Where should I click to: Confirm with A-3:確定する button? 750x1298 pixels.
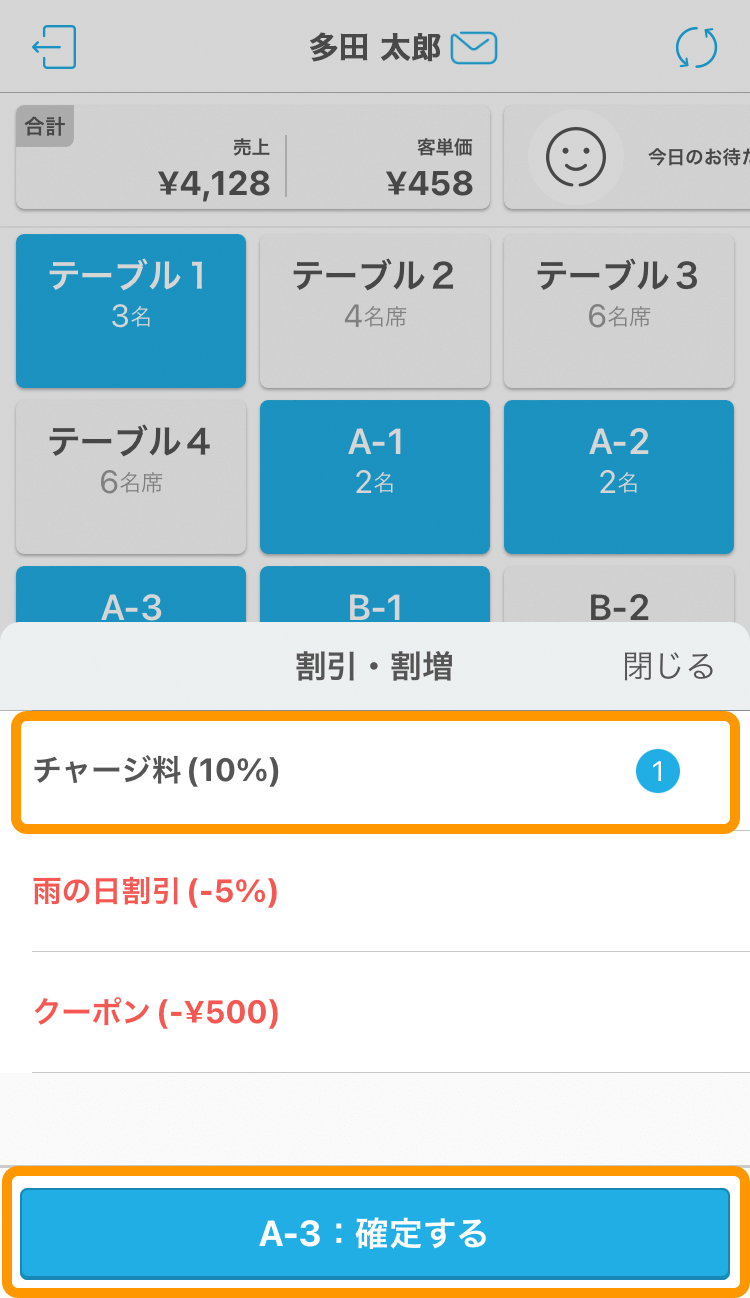point(375,1233)
